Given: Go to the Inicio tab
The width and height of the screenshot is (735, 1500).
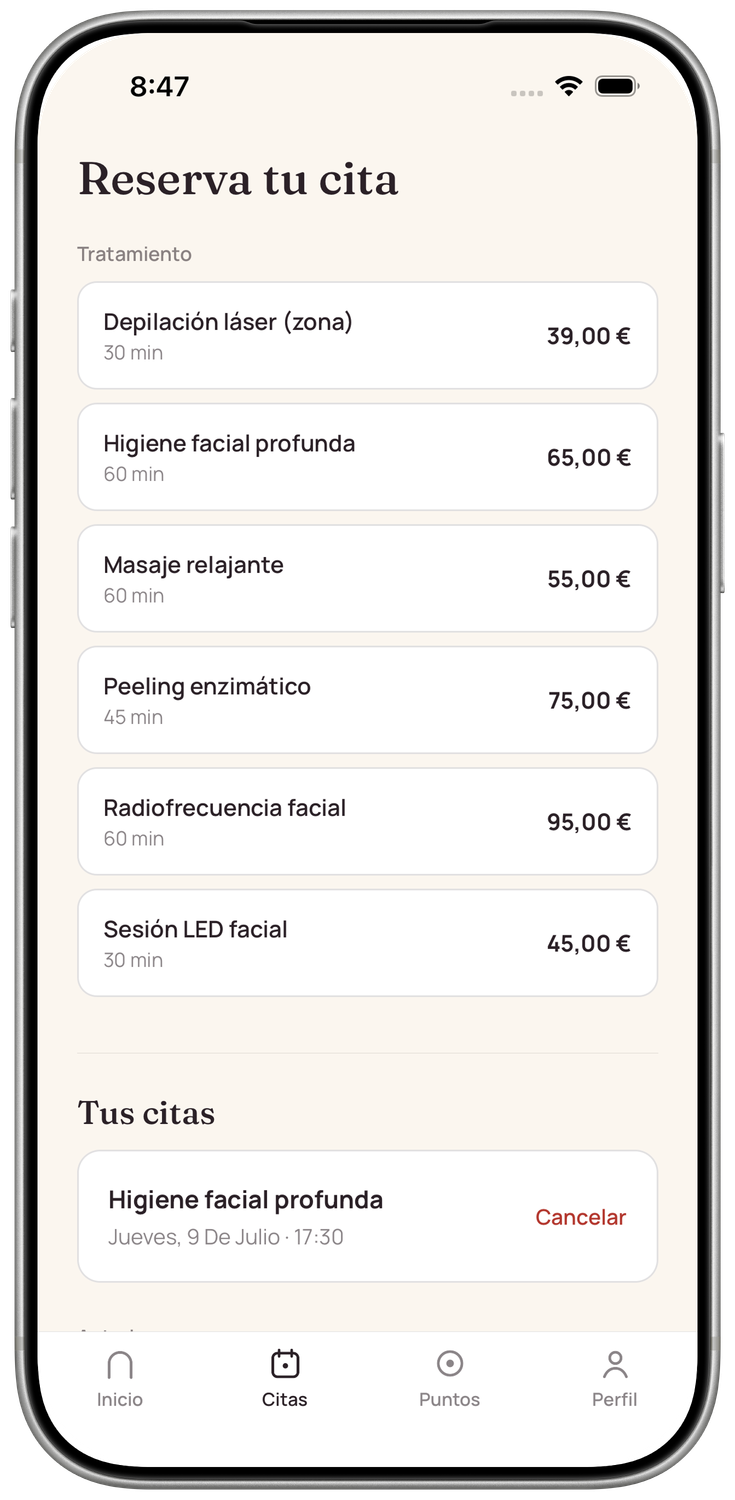Looking at the screenshot, I should (120, 1379).
